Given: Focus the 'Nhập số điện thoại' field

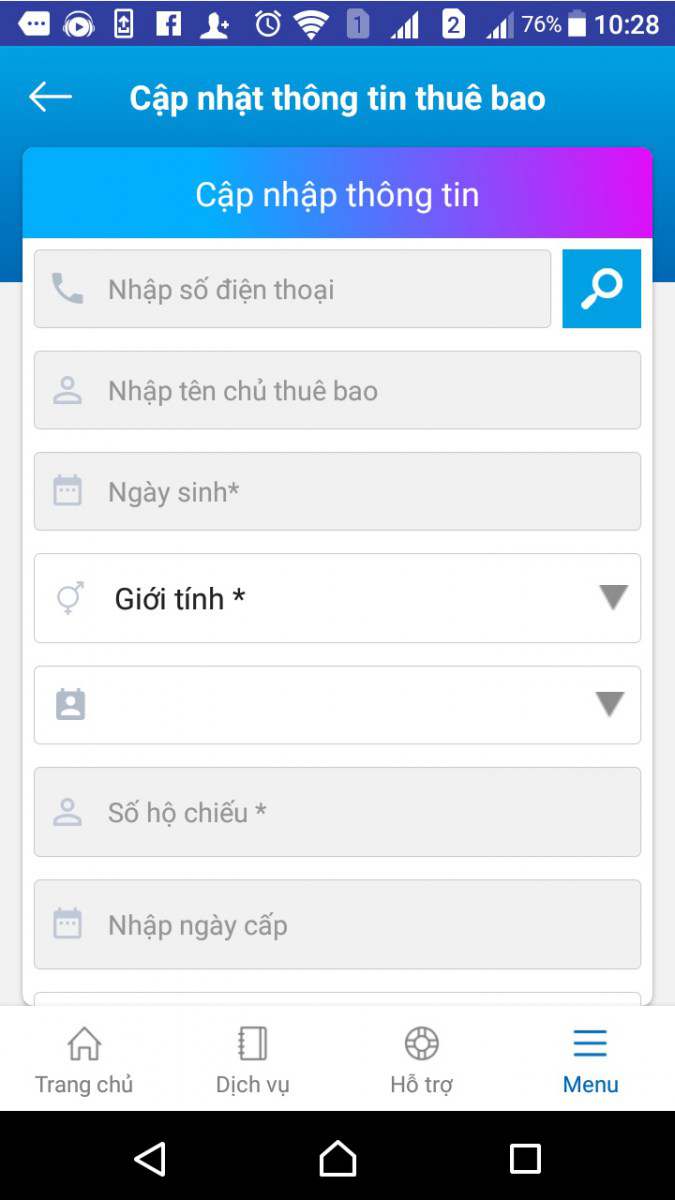Looking at the screenshot, I should click(292, 289).
